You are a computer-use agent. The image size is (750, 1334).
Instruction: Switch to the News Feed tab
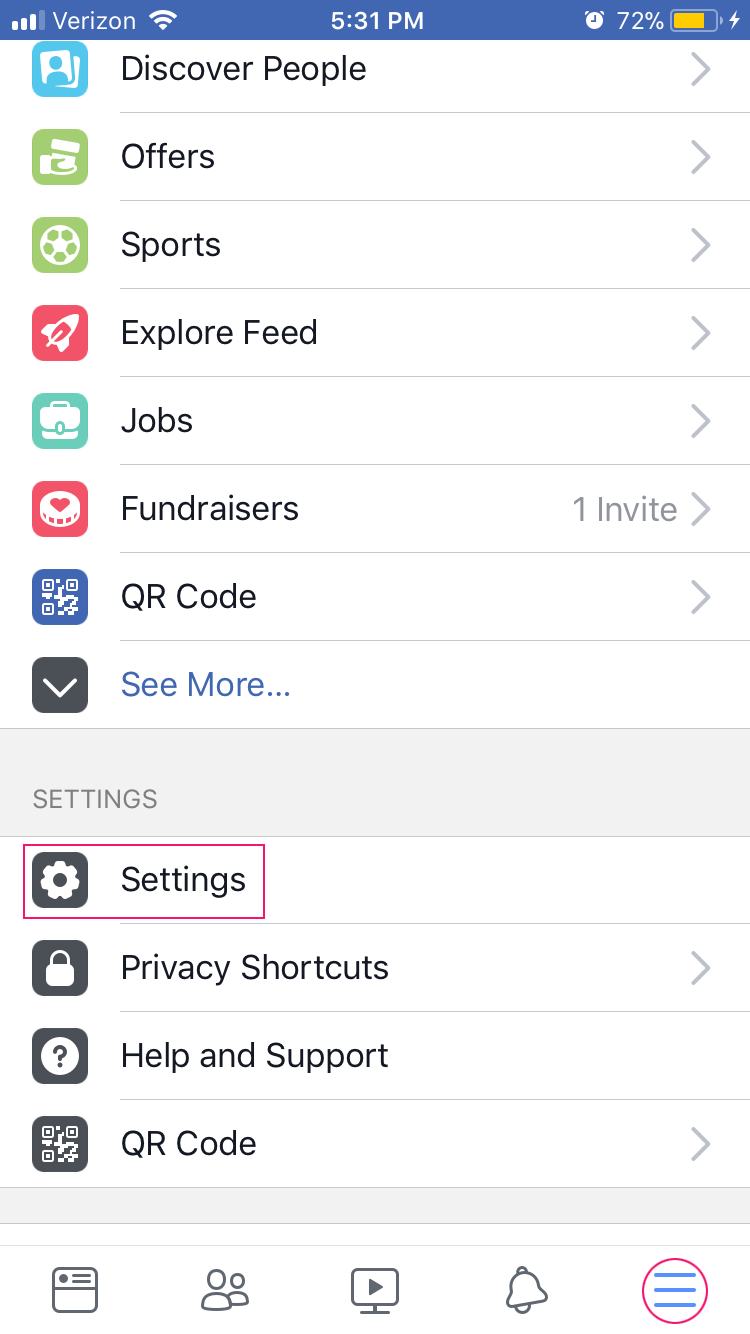(75, 1289)
